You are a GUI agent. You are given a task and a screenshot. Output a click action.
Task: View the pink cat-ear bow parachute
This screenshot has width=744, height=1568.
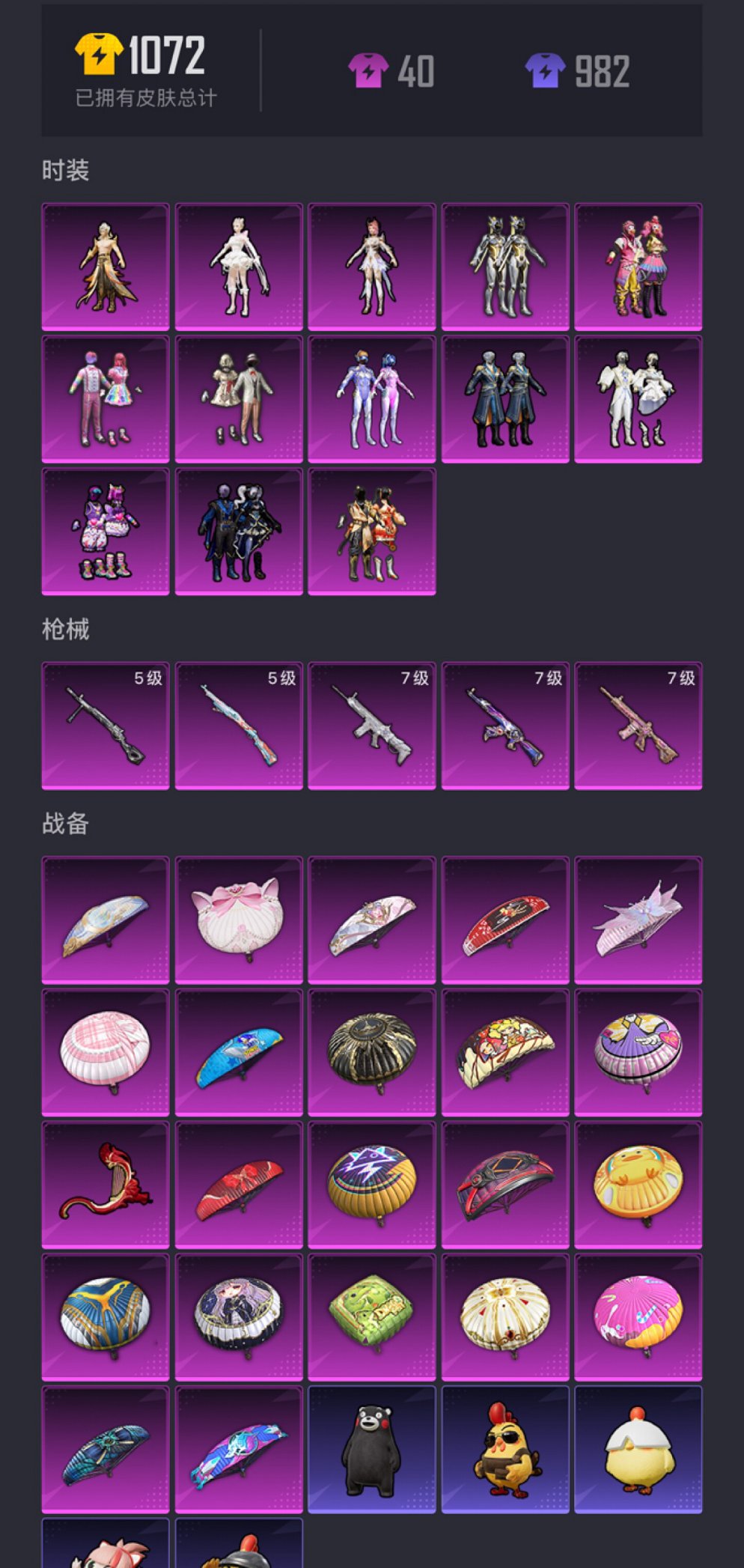[239, 920]
